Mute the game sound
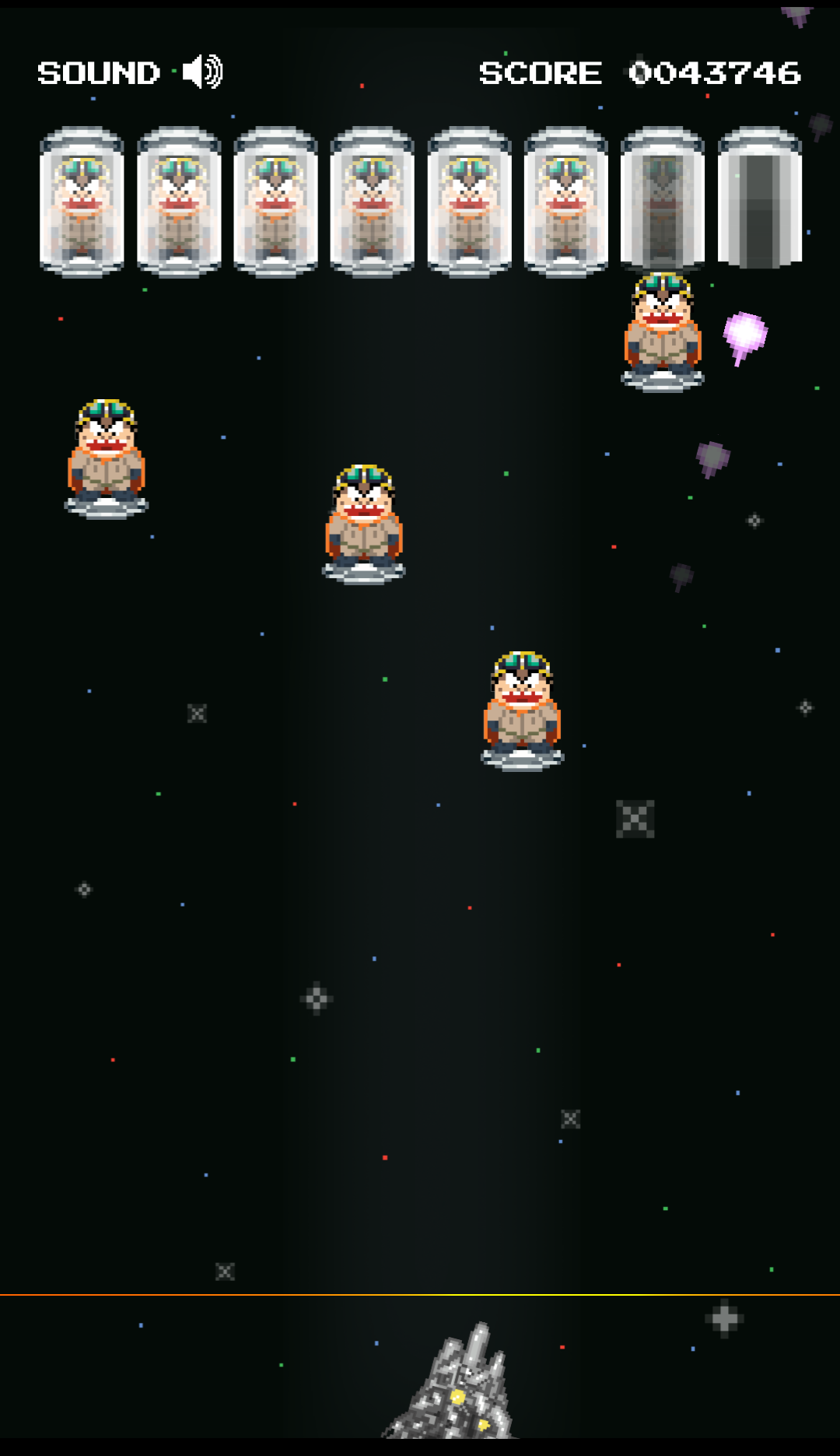The image size is (840, 1456). pyautogui.click(x=202, y=72)
